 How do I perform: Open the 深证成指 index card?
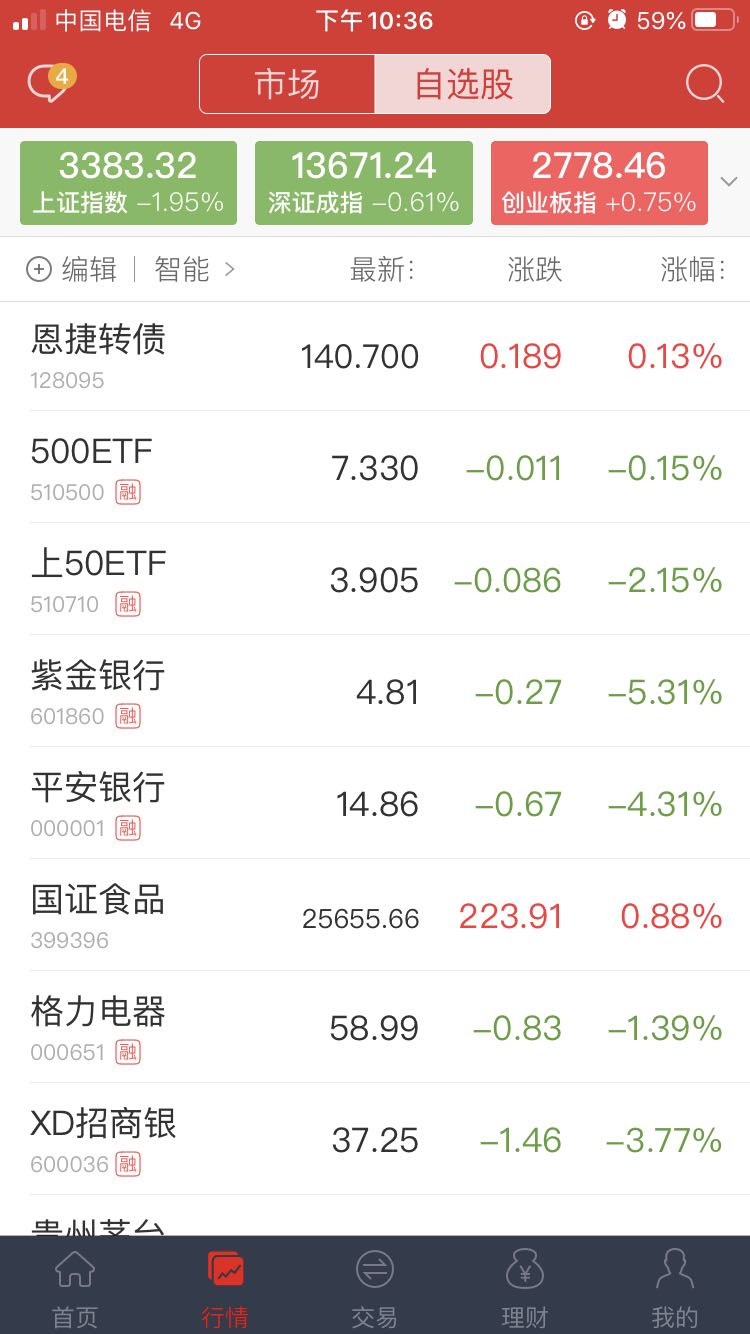pyautogui.click(x=364, y=183)
